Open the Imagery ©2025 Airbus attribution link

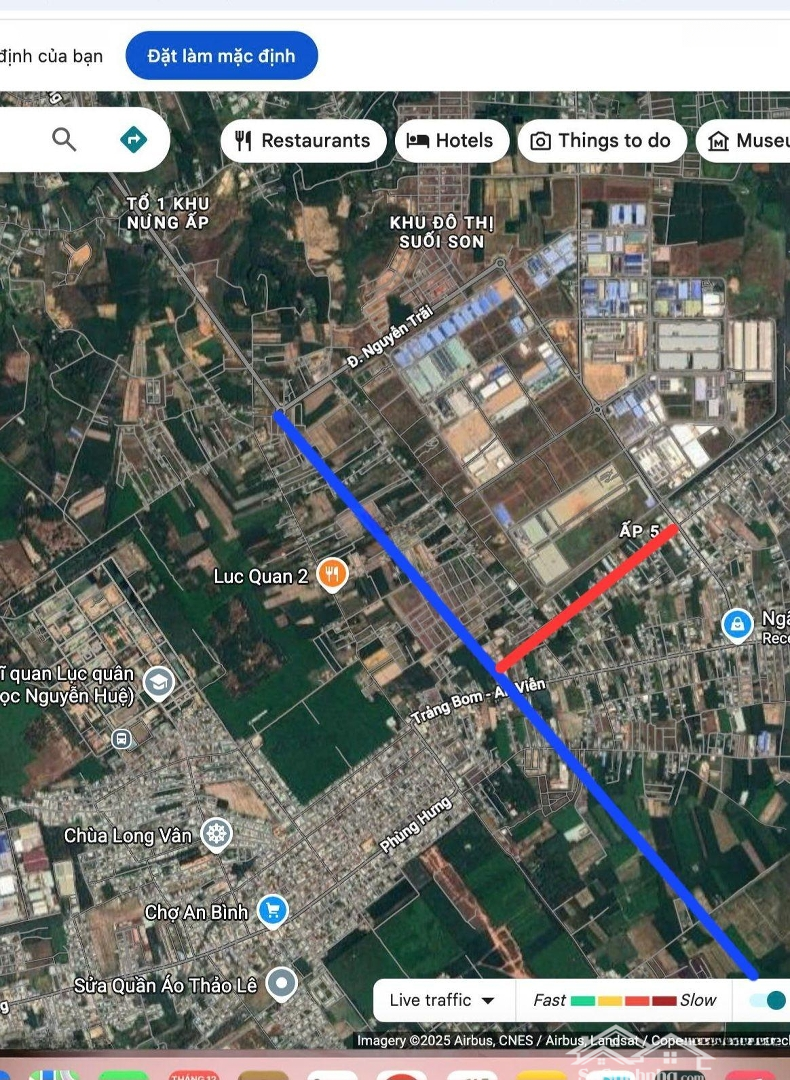pos(500,1040)
